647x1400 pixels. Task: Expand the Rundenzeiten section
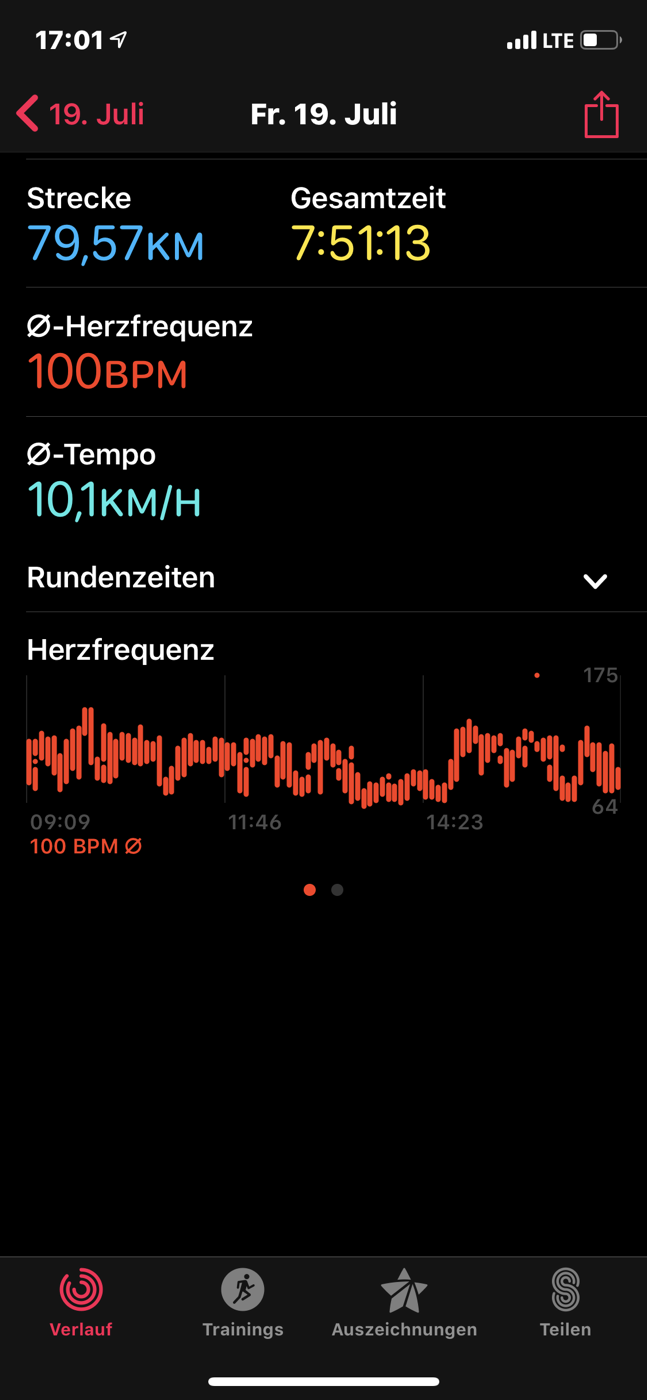pos(323,578)
